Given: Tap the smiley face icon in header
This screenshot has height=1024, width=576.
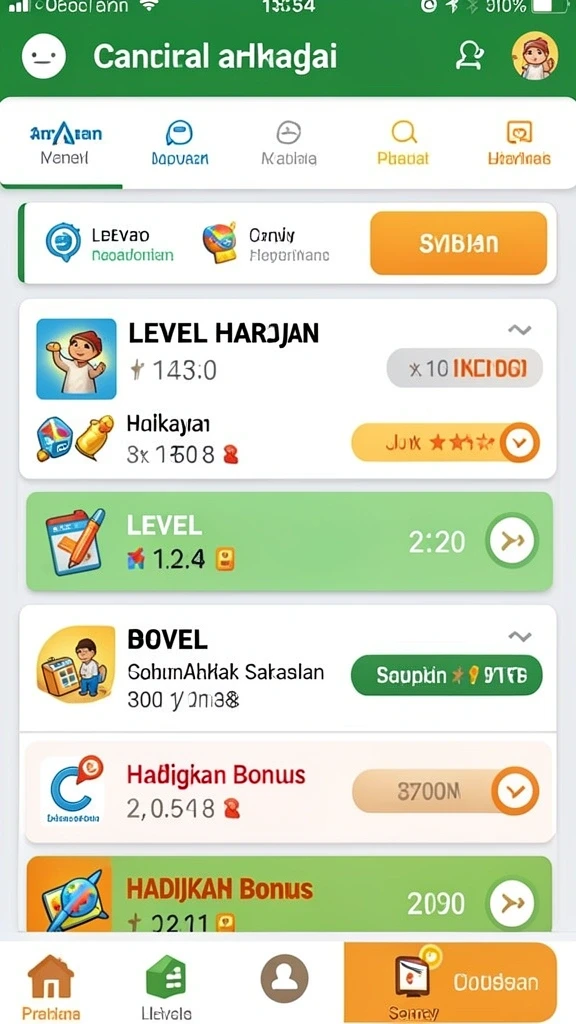Looking at the screenshot, I should [x=44, y=56].
